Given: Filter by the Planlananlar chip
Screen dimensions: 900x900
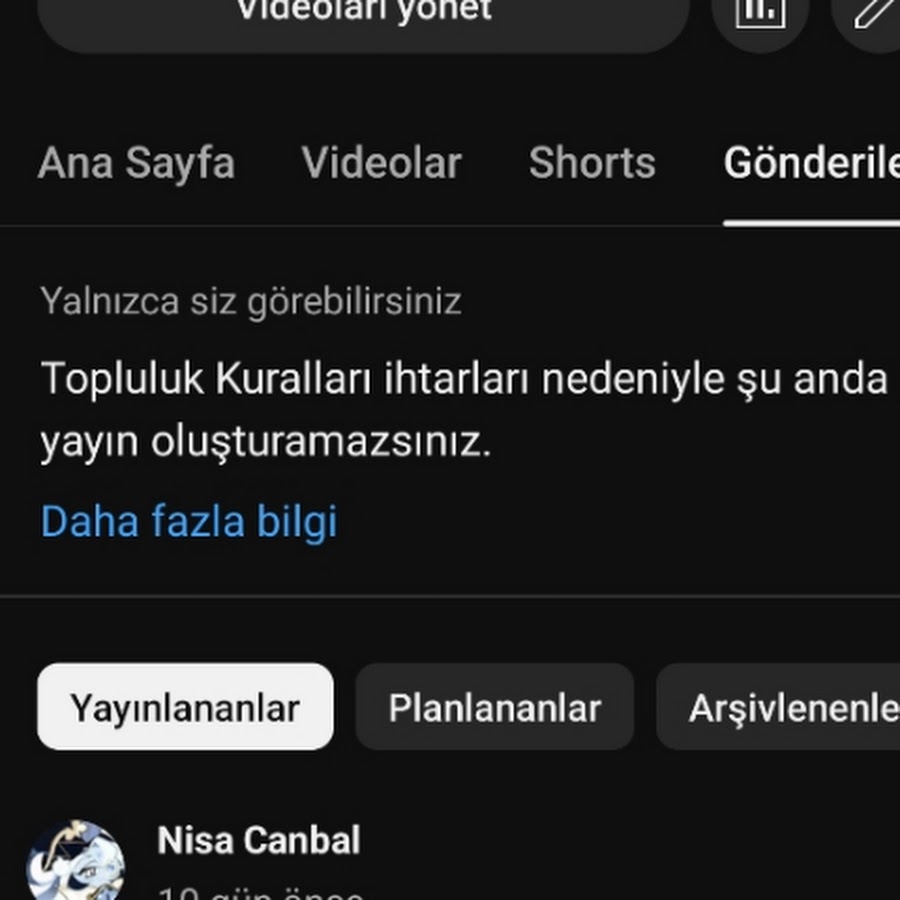Looking at the screenshot, I should pos(494,707).
